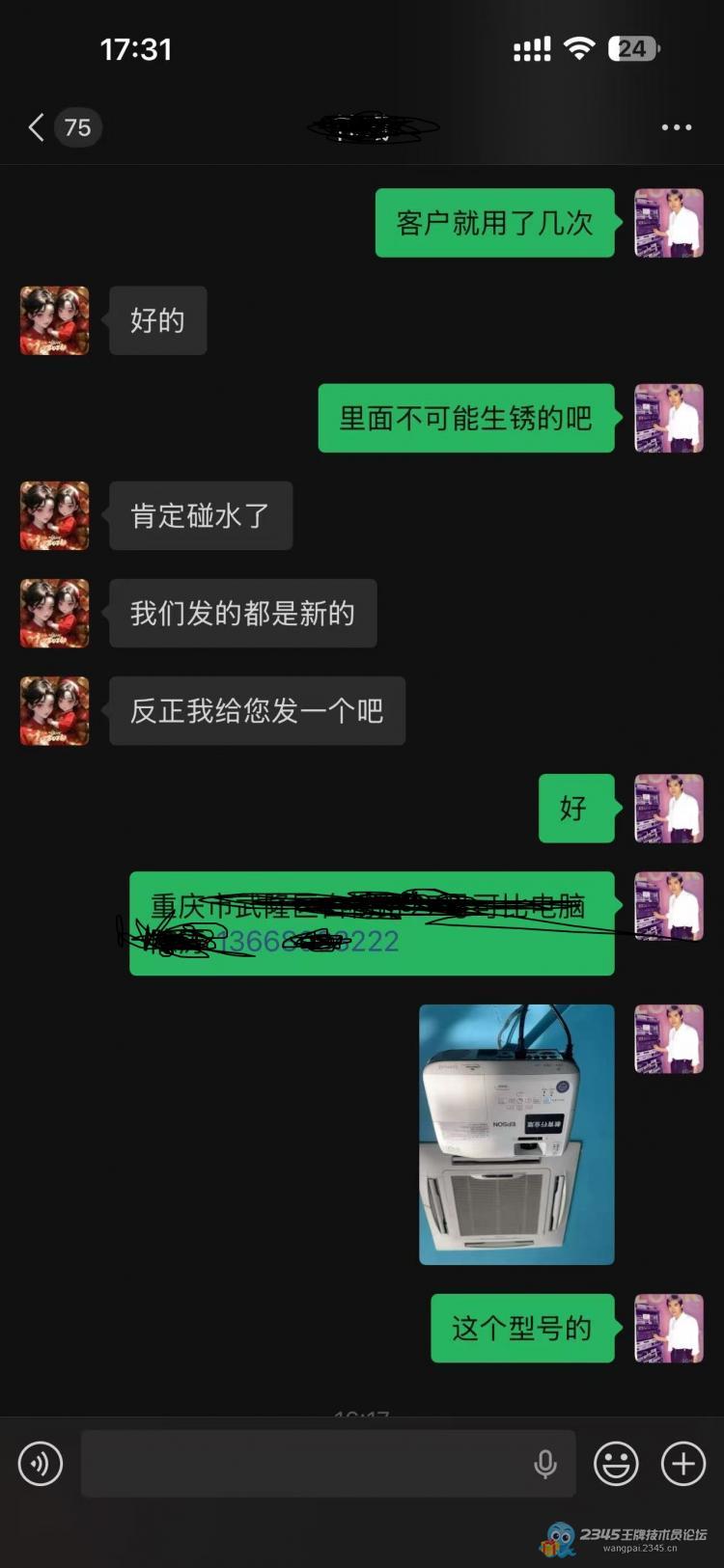Tap the microphone dictation icon
The width and height of the screenshot is (724, 1568).
pyautogui.click(x=545, y=1463)
